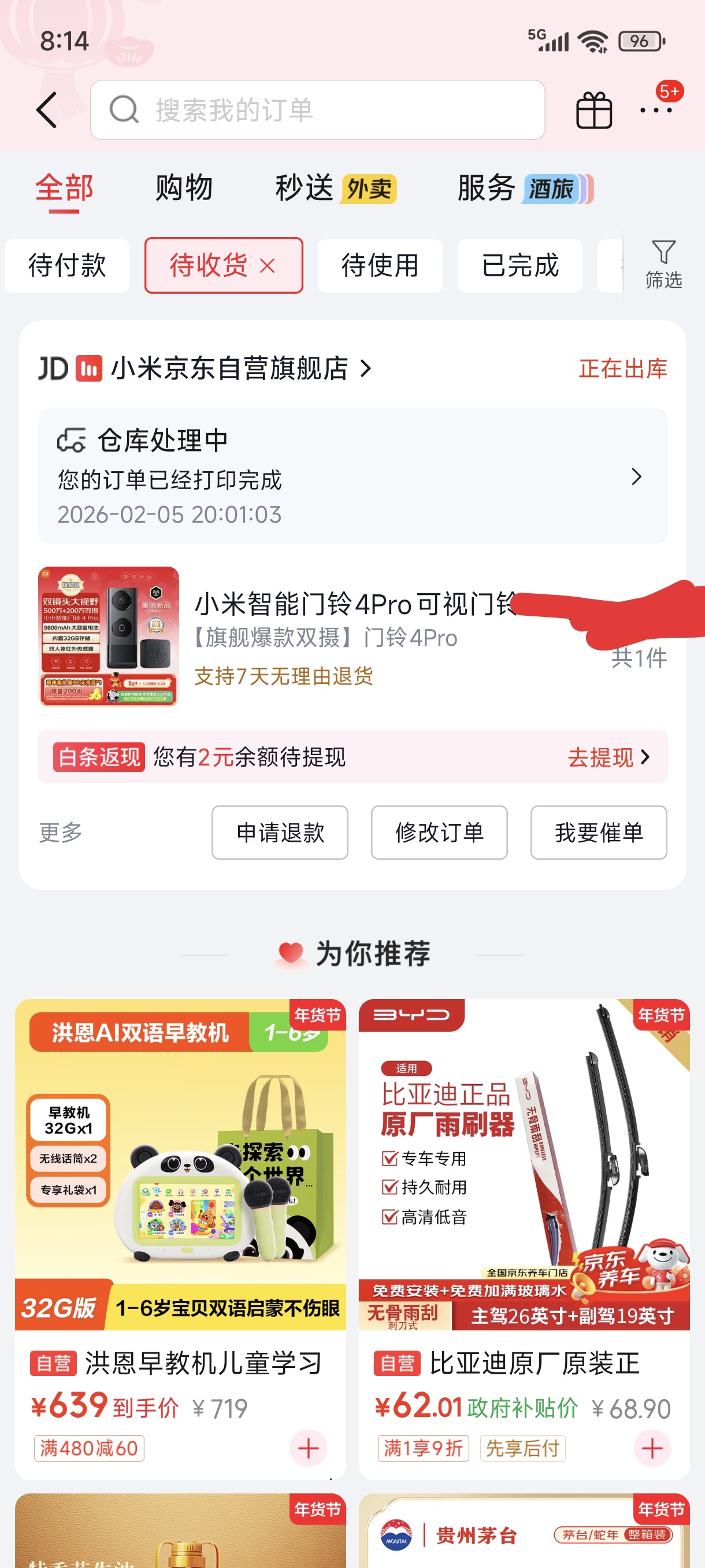Tap the 申请退款 button
The height and width of the screenshot is (1568, 705).
coord(280,832)
